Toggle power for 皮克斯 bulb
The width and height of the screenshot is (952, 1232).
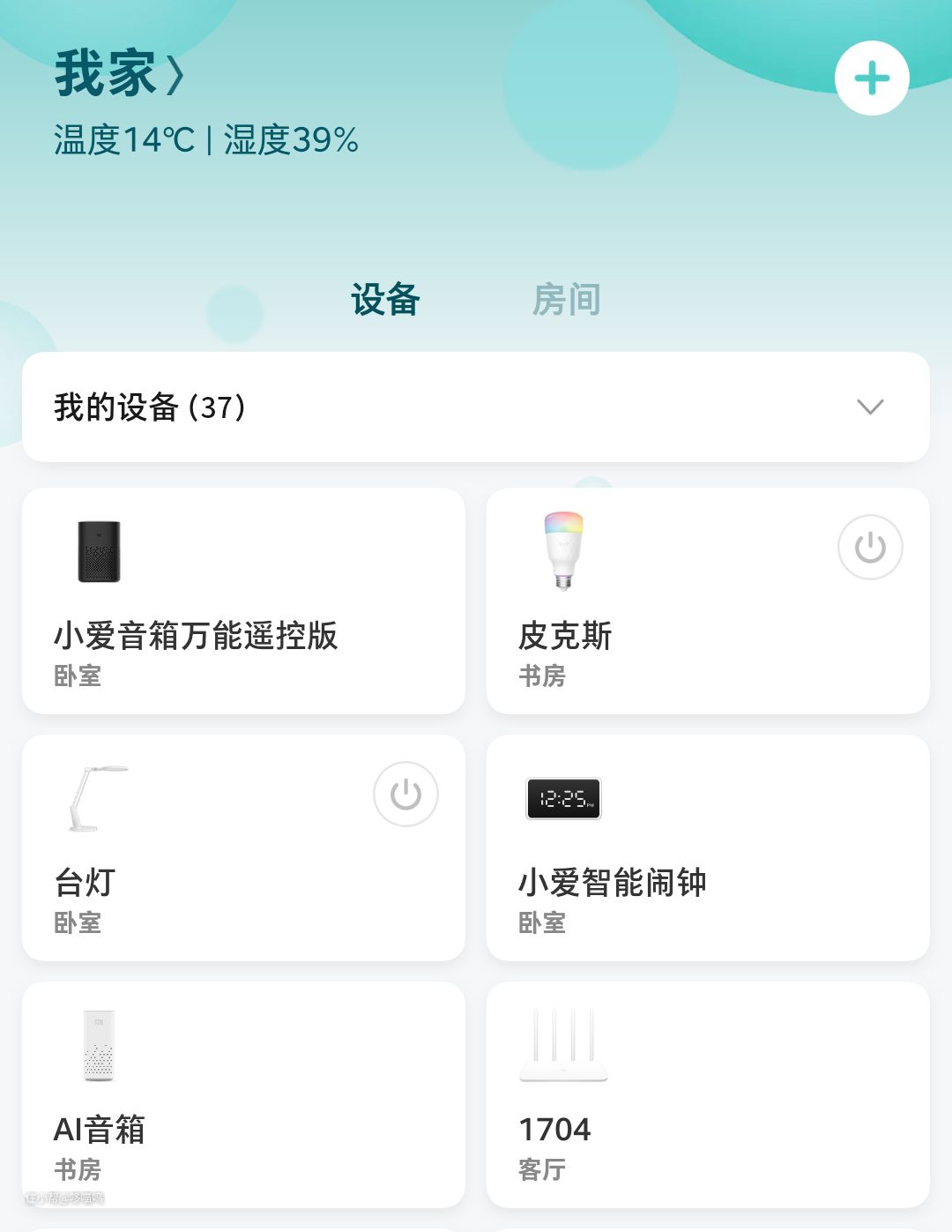pyautogui.click(x=870, y=548)
